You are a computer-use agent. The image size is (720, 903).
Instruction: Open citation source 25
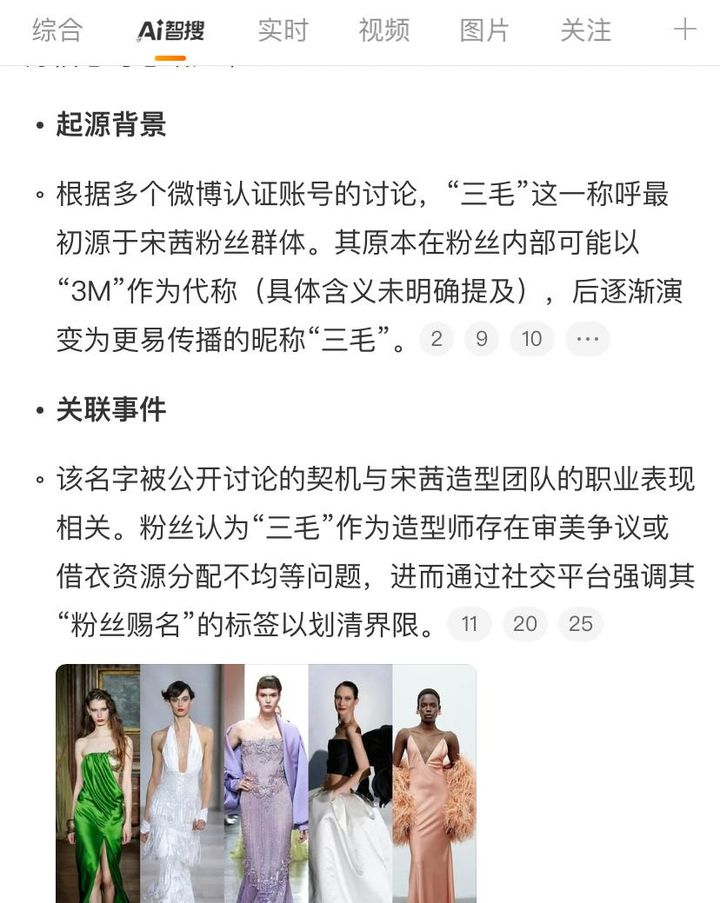(x=581, y=624)
